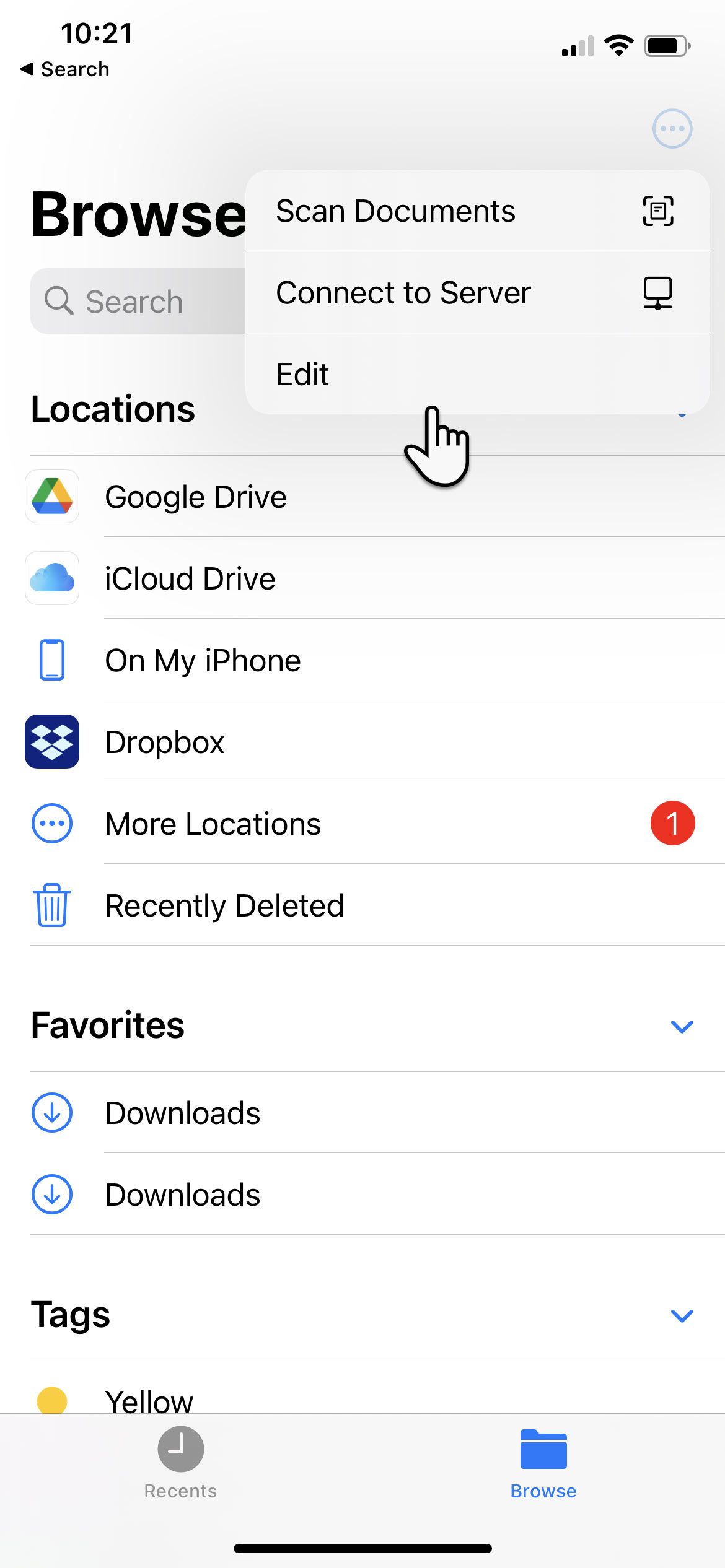725x1568 pixels.
Task: Select Scan Documents from the menu
Action: (x=477, y=211)
